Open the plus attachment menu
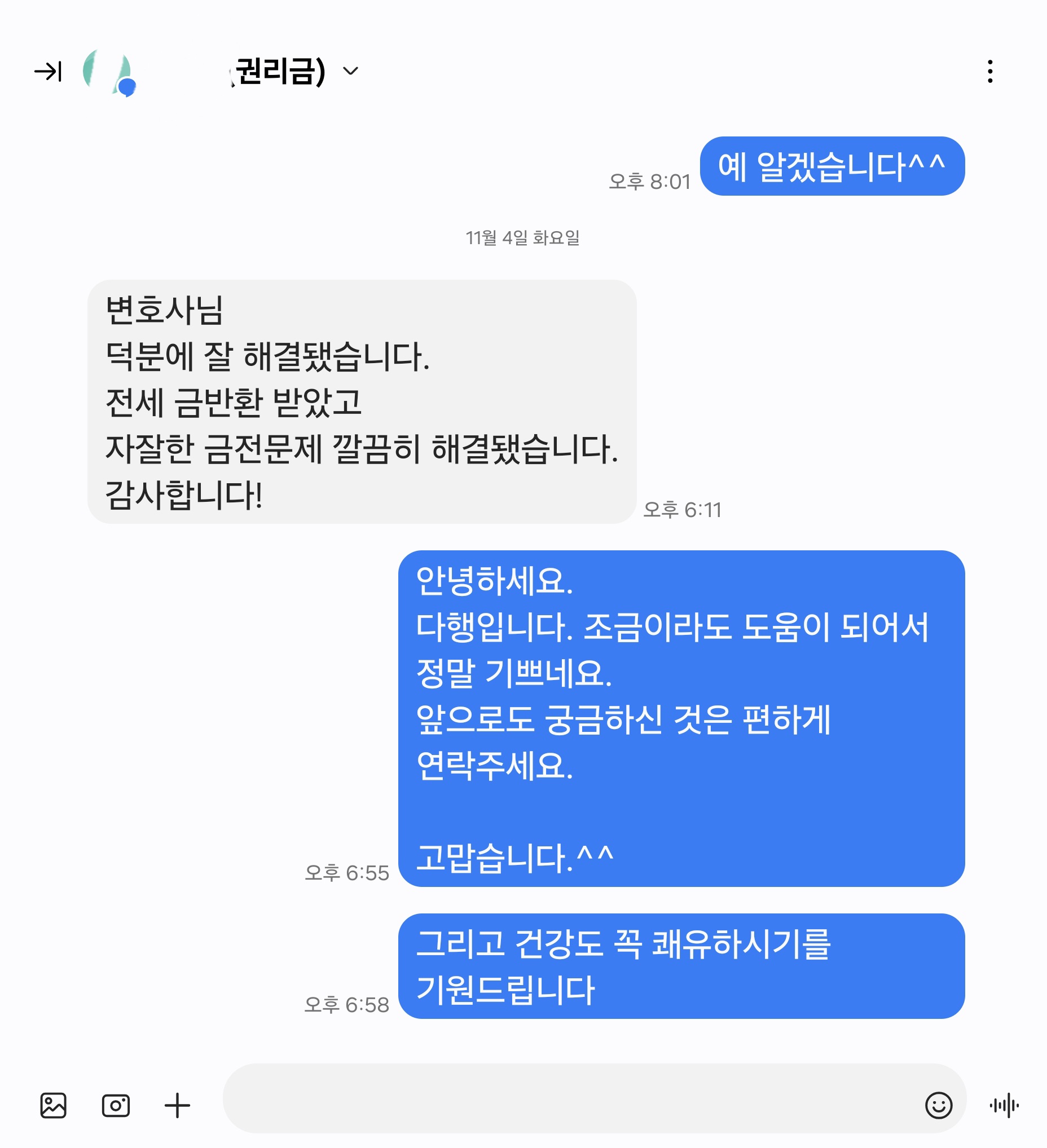This screenshot has width=1047, height=1148. [x=177, y=1106]
